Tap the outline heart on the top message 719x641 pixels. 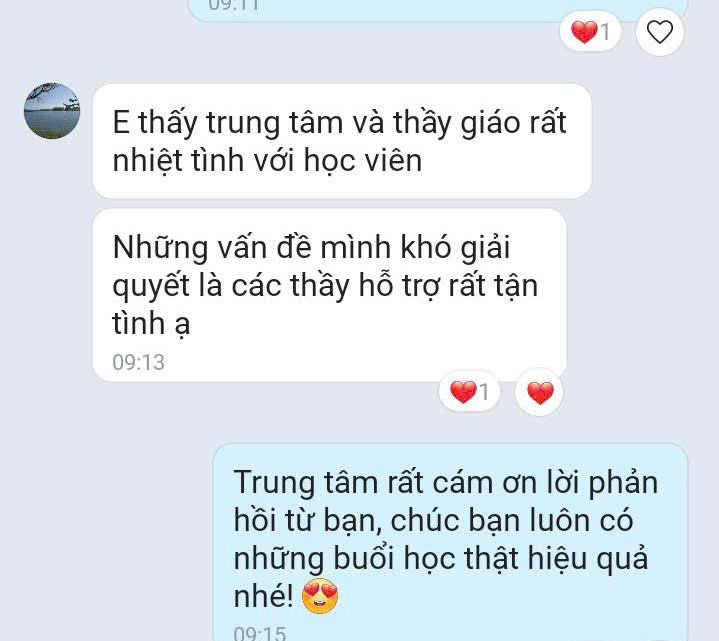(x=660, y=33)
